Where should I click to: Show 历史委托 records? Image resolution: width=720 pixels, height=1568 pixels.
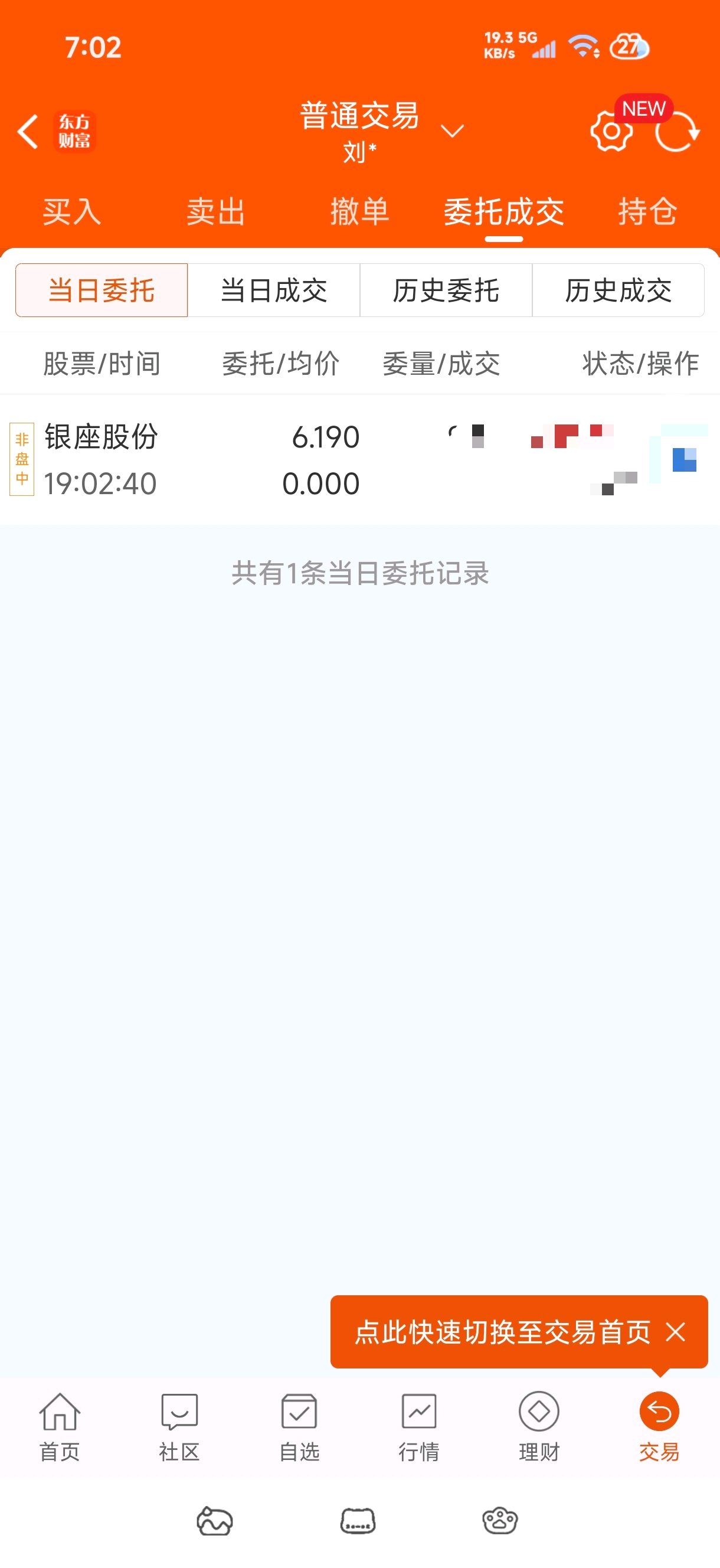(x=446, y=290)
